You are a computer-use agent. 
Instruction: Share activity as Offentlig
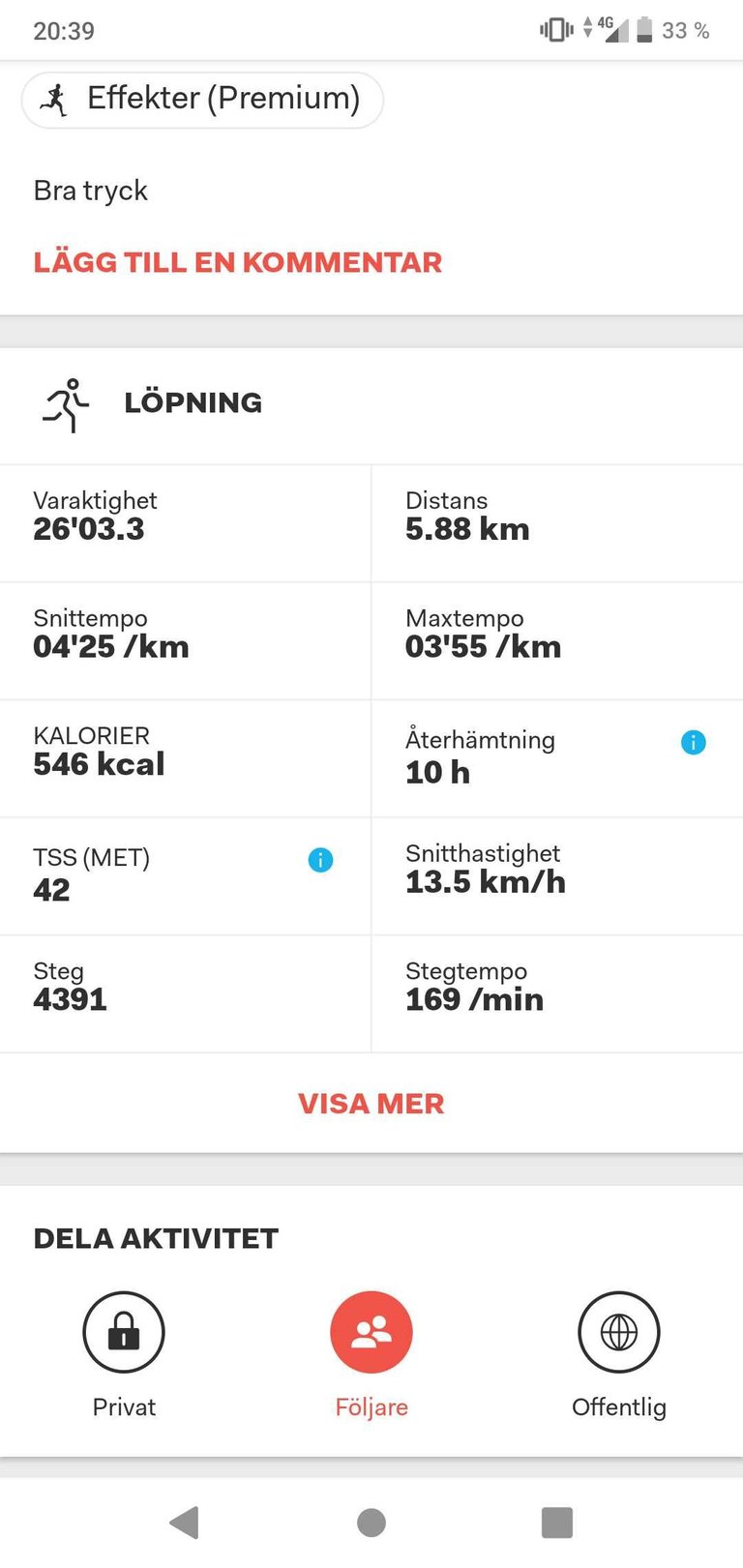618,1332
